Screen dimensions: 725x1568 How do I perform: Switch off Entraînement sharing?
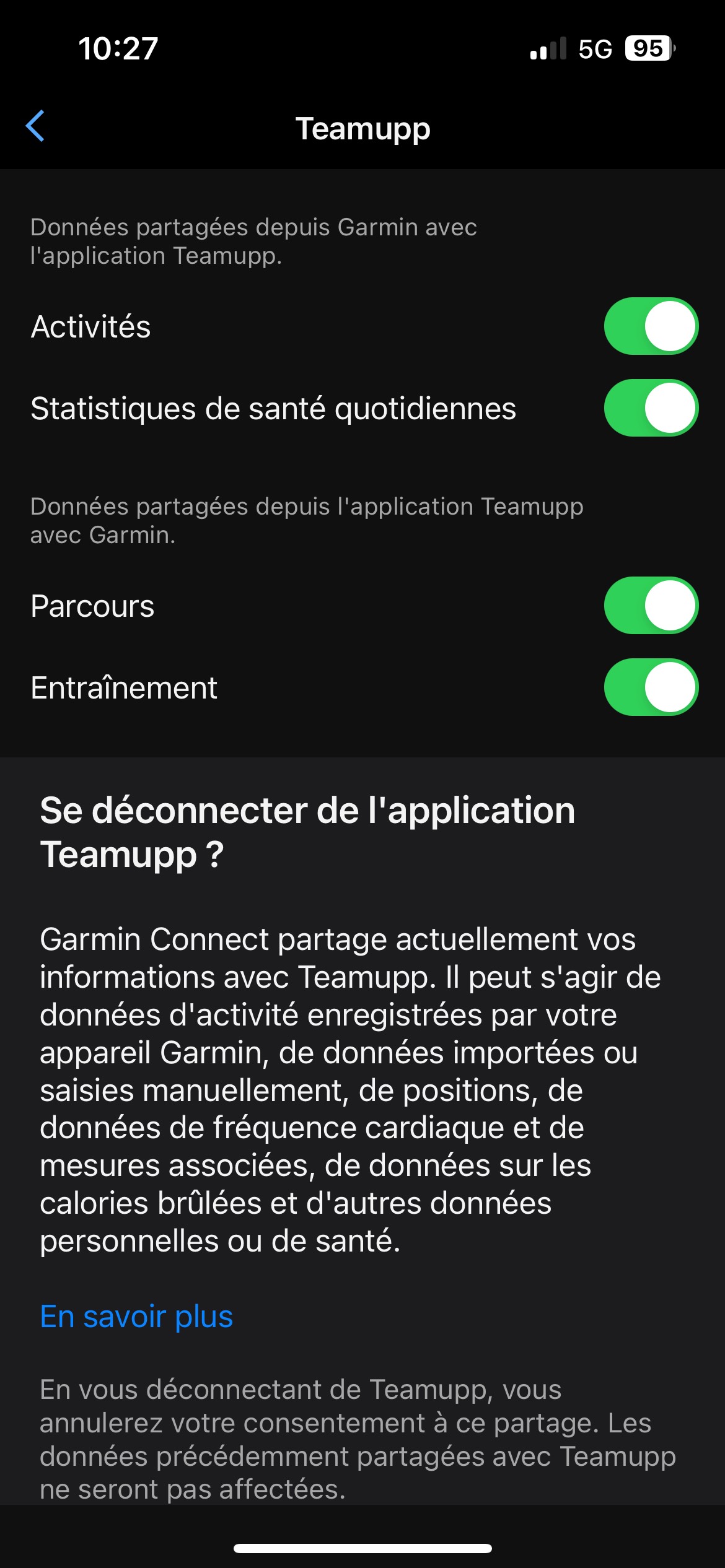point(651,687)
